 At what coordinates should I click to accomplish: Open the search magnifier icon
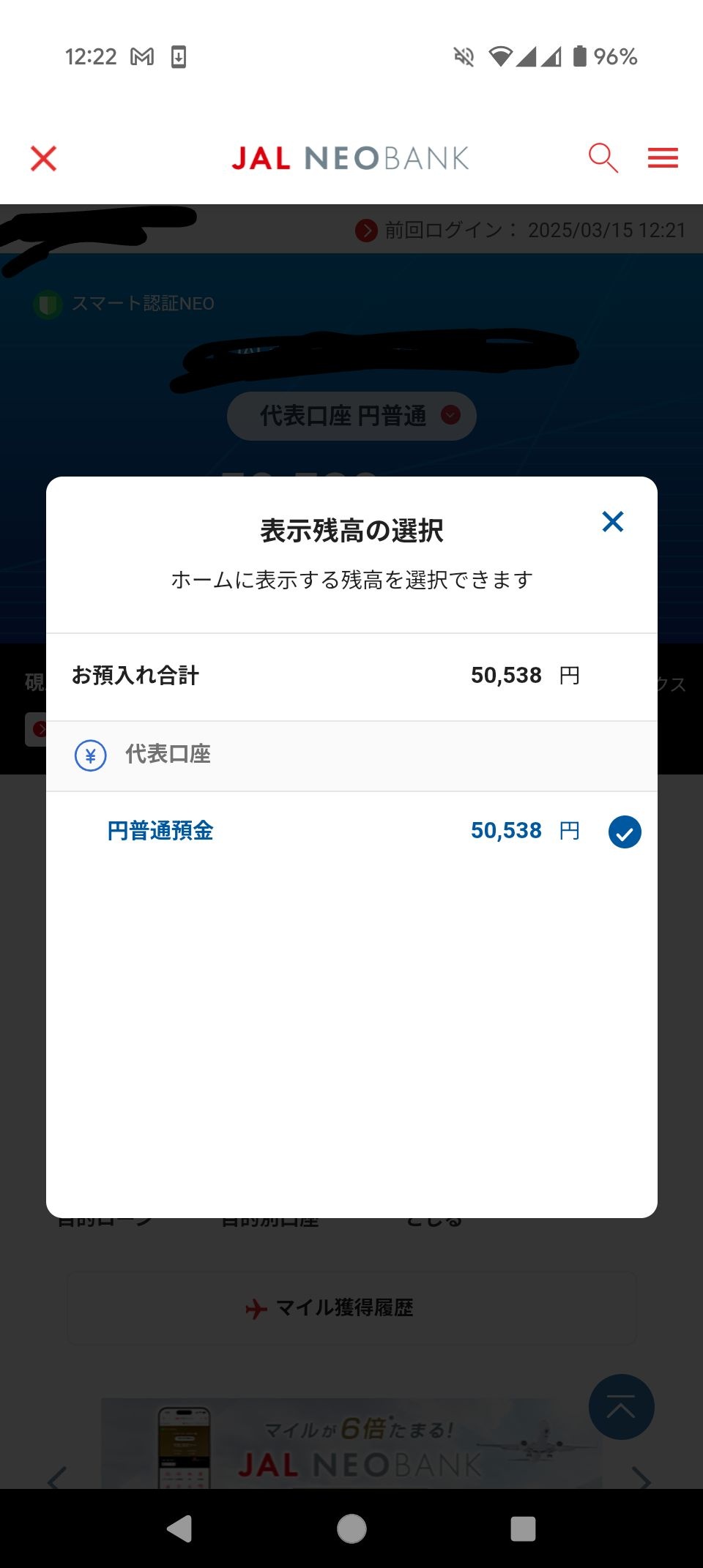pos(603,157)
